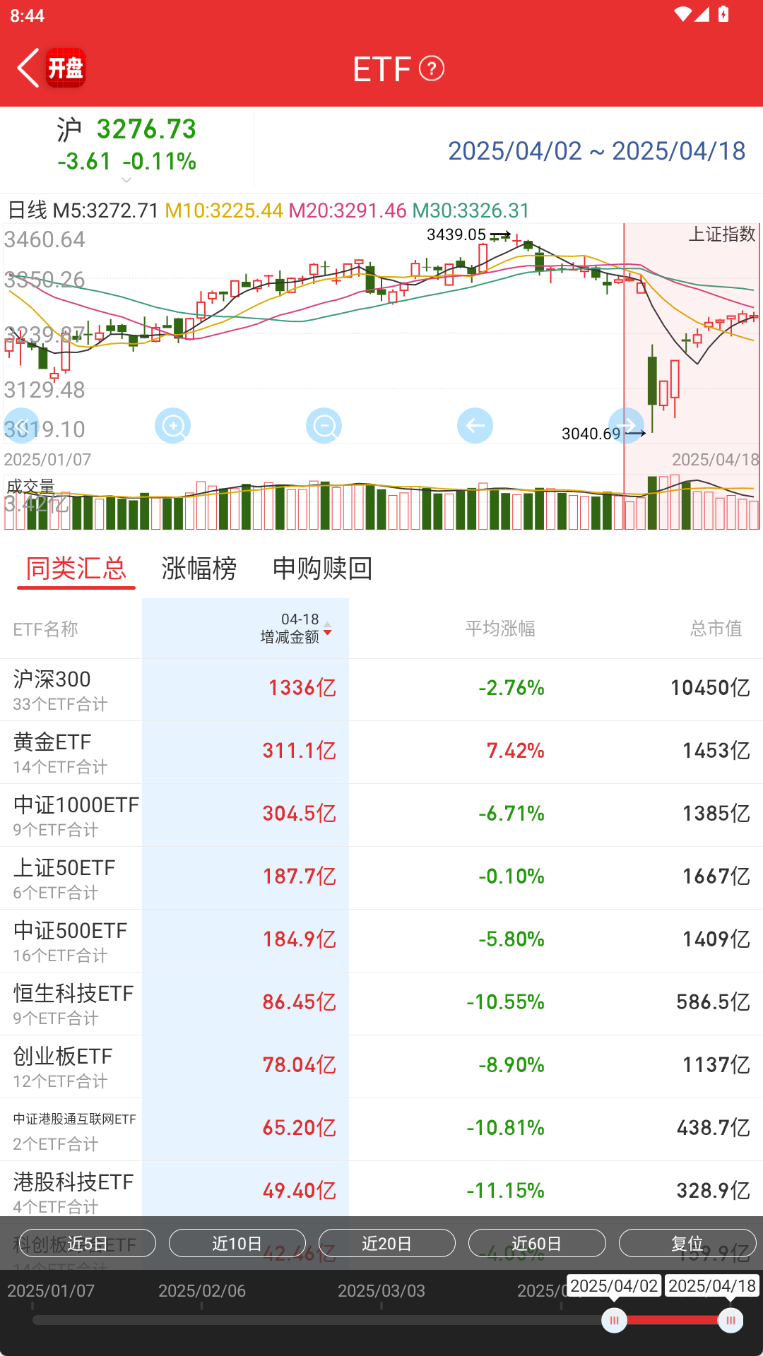Switch to the 申购赎回 tab
Image resolution: width=763 pixels, height=1356 pixels.
click(x=322, y=569)
